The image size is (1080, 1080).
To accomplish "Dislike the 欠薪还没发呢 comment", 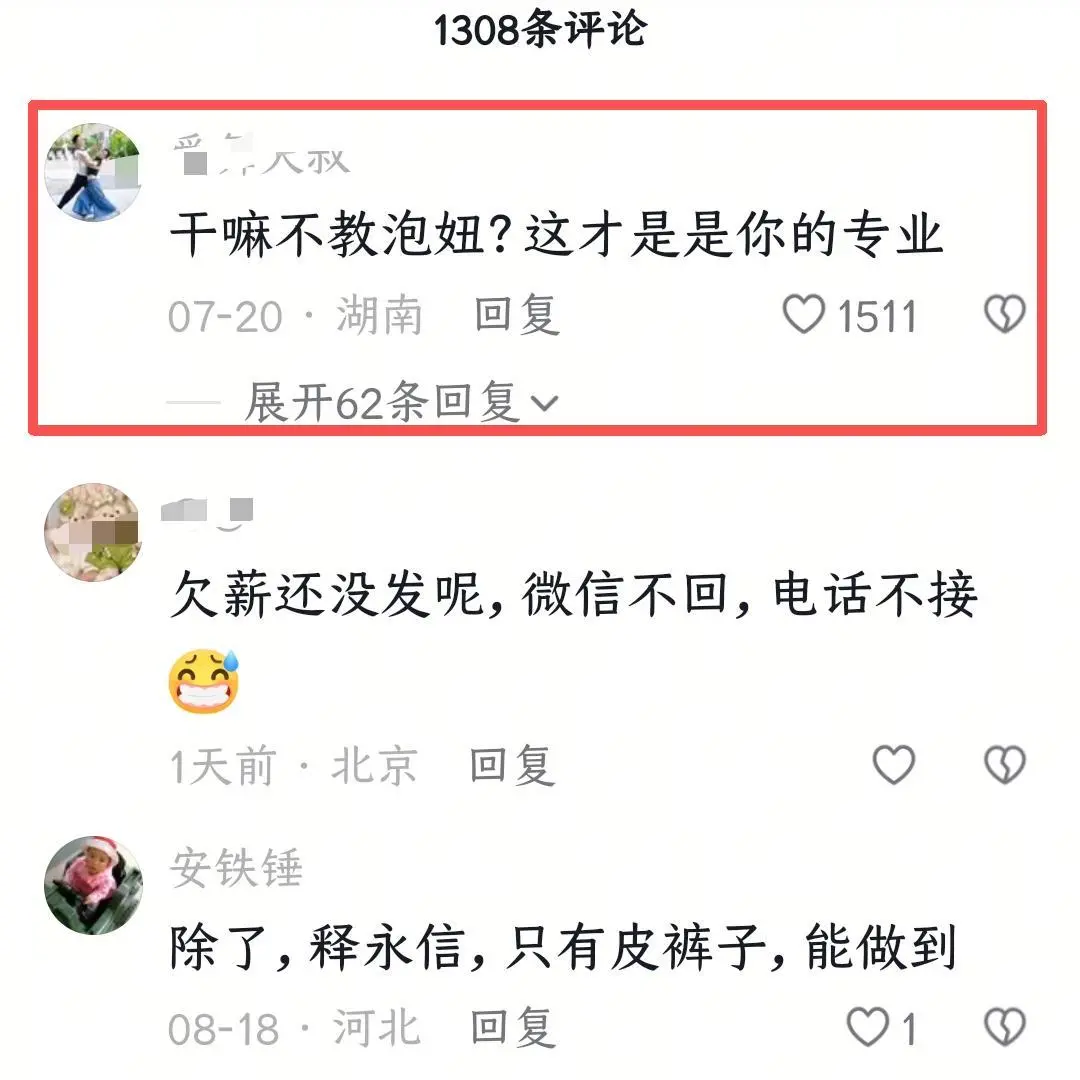I will 1004,766.
